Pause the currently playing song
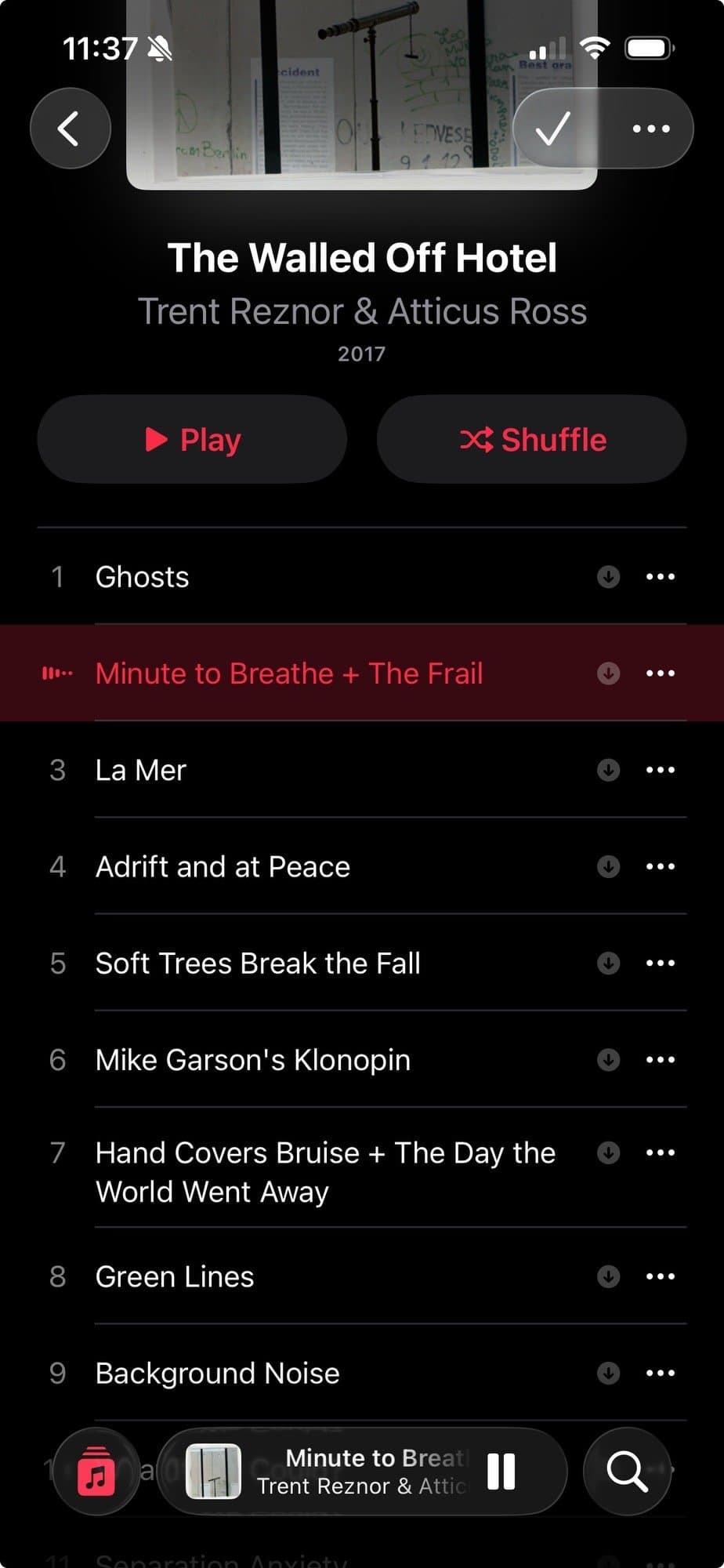This screenshot has height=1568, width=724. point(501,1472)
